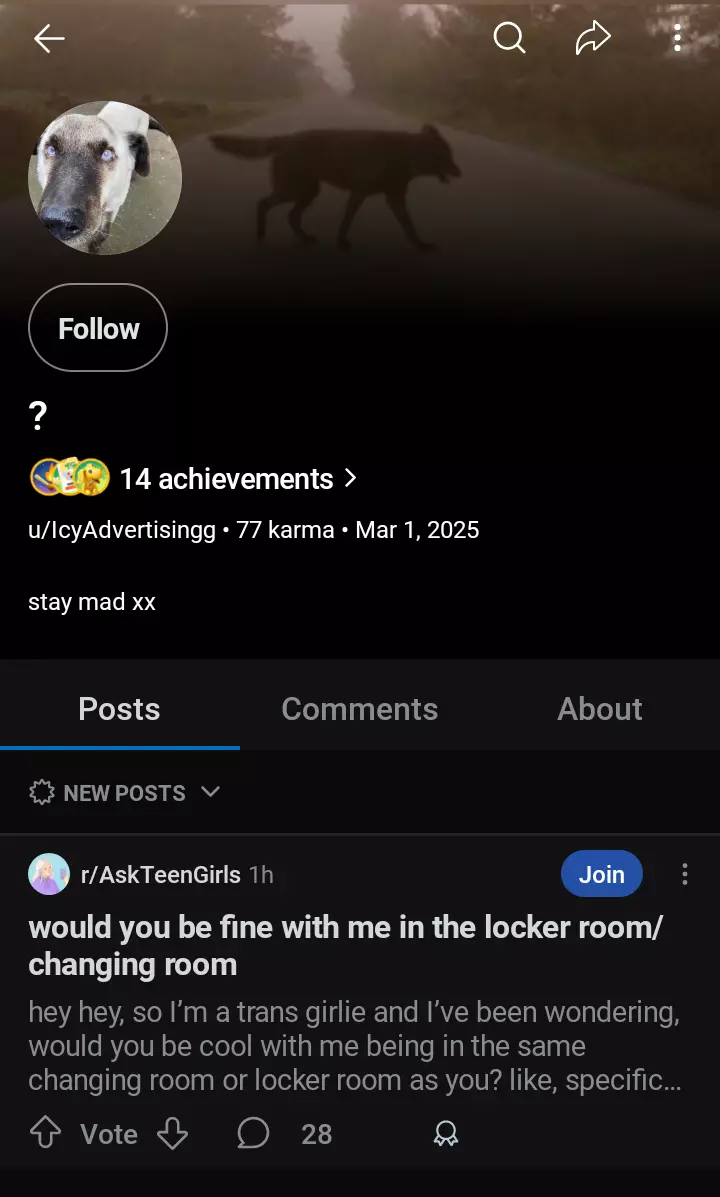720x1197 pixels.
Task: Follow u/IcyAdvertisingg
Action: tap(98, 328)
